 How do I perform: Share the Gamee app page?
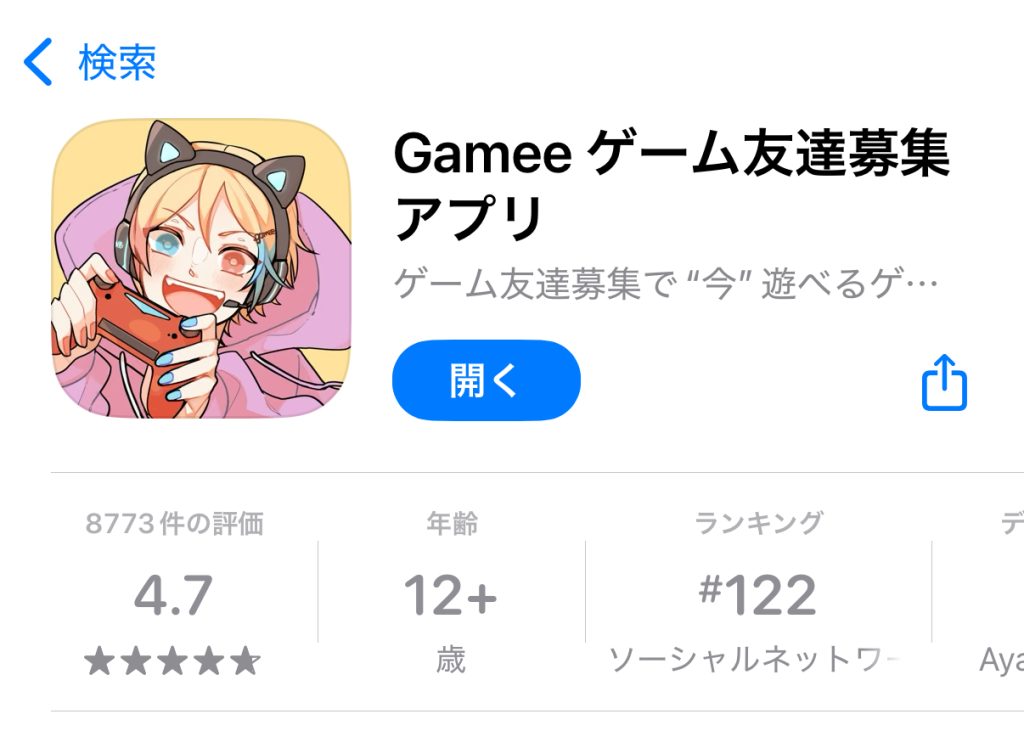944,383
